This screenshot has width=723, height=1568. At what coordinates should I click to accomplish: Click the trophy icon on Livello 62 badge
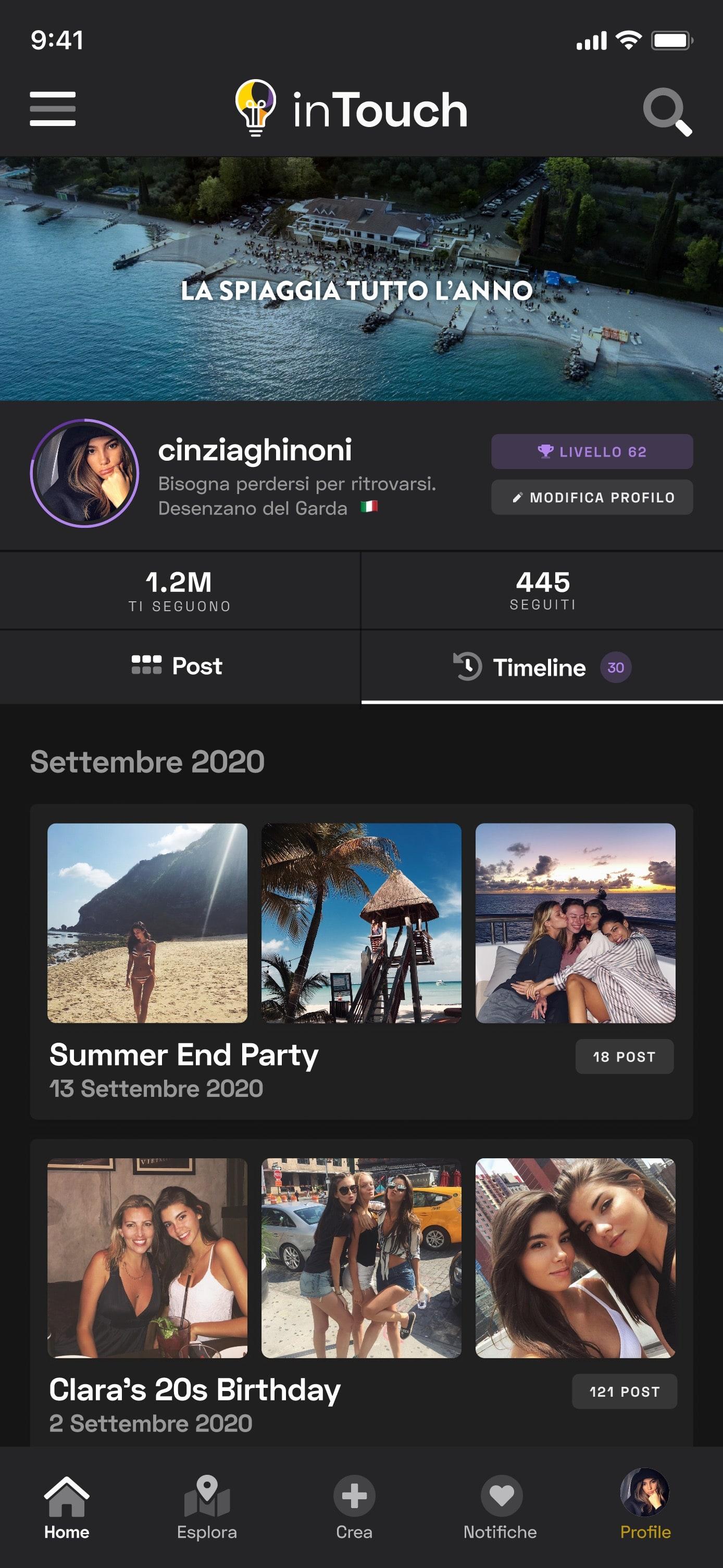point(546,451)
